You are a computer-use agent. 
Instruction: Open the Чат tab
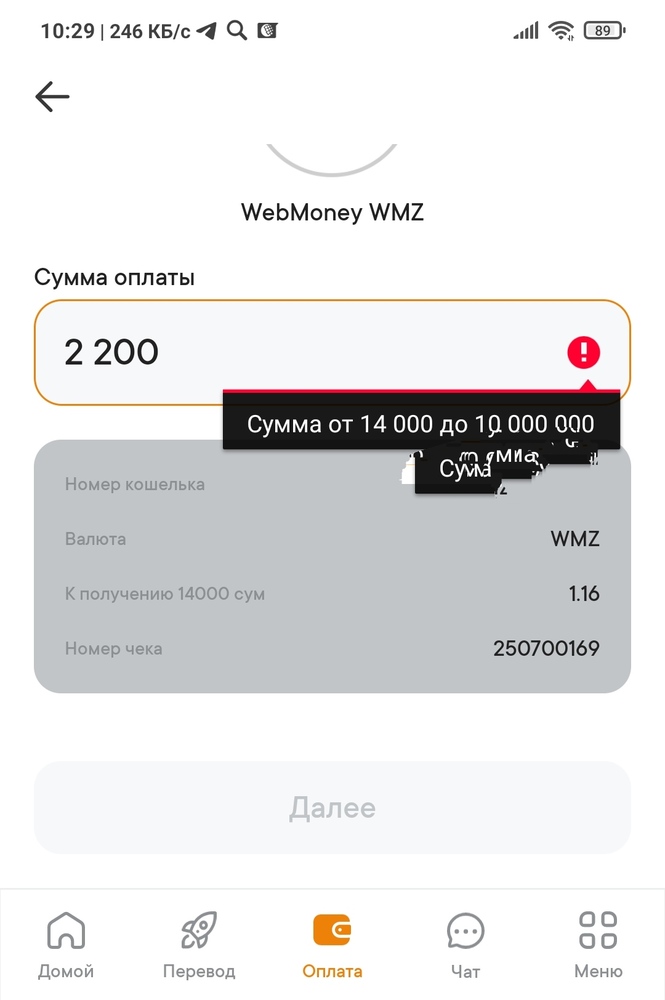[x=465, y=945]
